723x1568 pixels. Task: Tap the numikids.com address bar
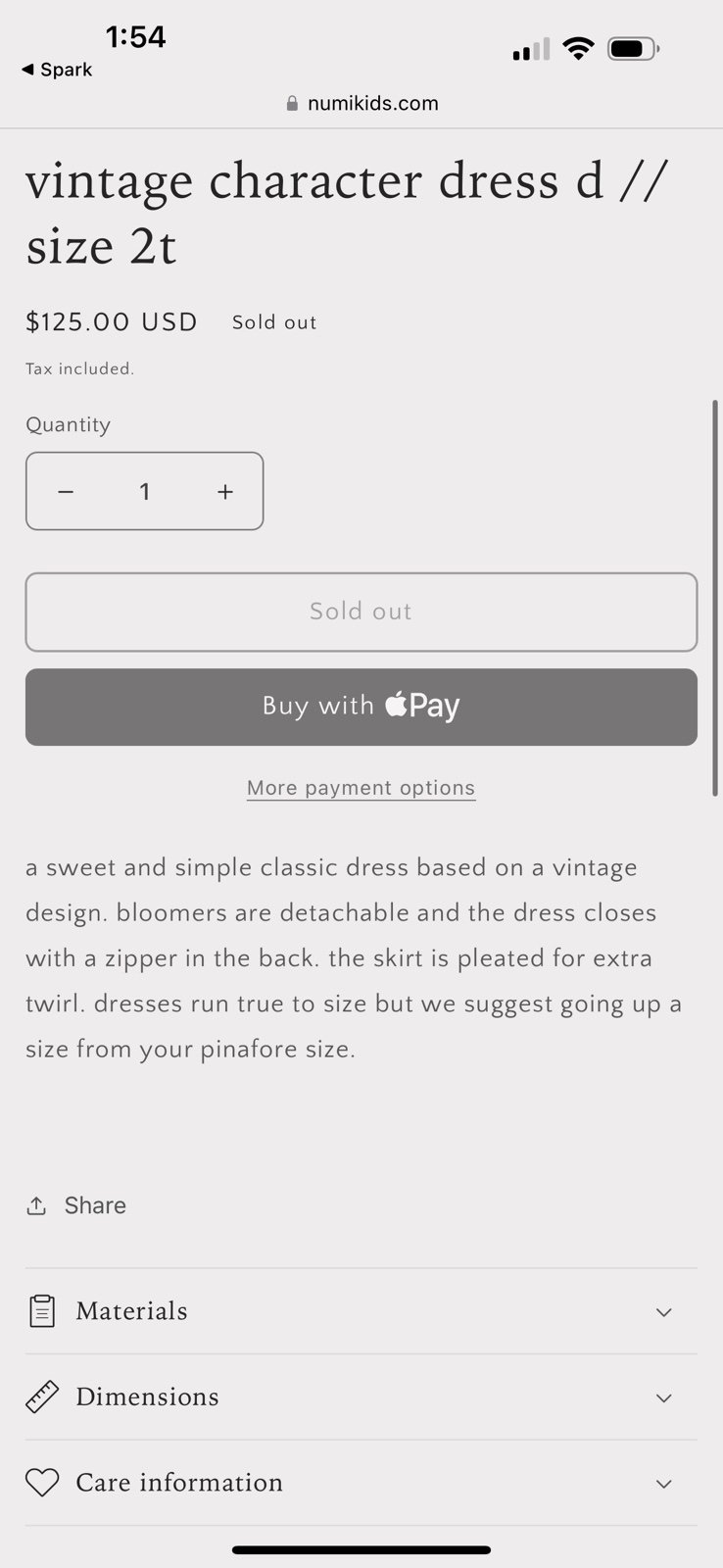click(361, 103)
